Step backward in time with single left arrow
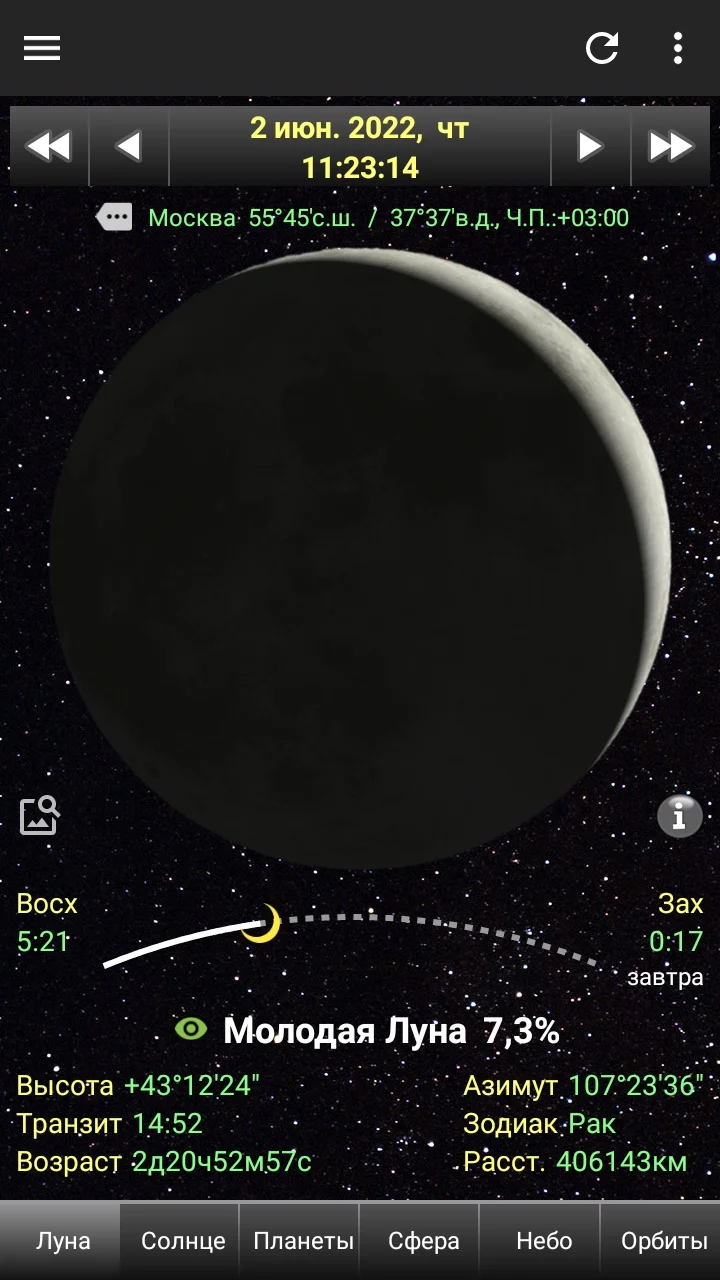This screenshot has height=1280, width=720. tap(129, 145)
